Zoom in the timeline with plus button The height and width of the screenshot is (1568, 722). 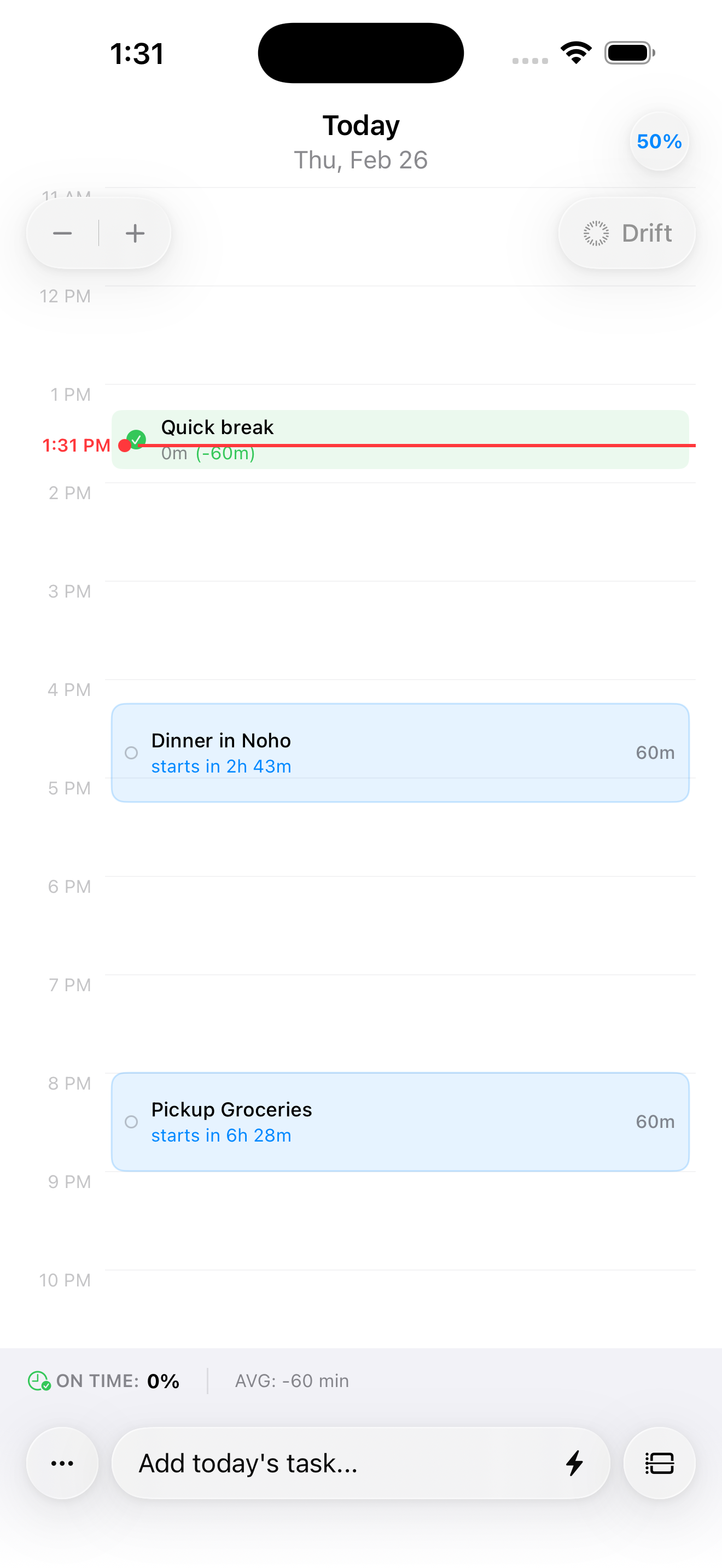click(x=135, y=233)
